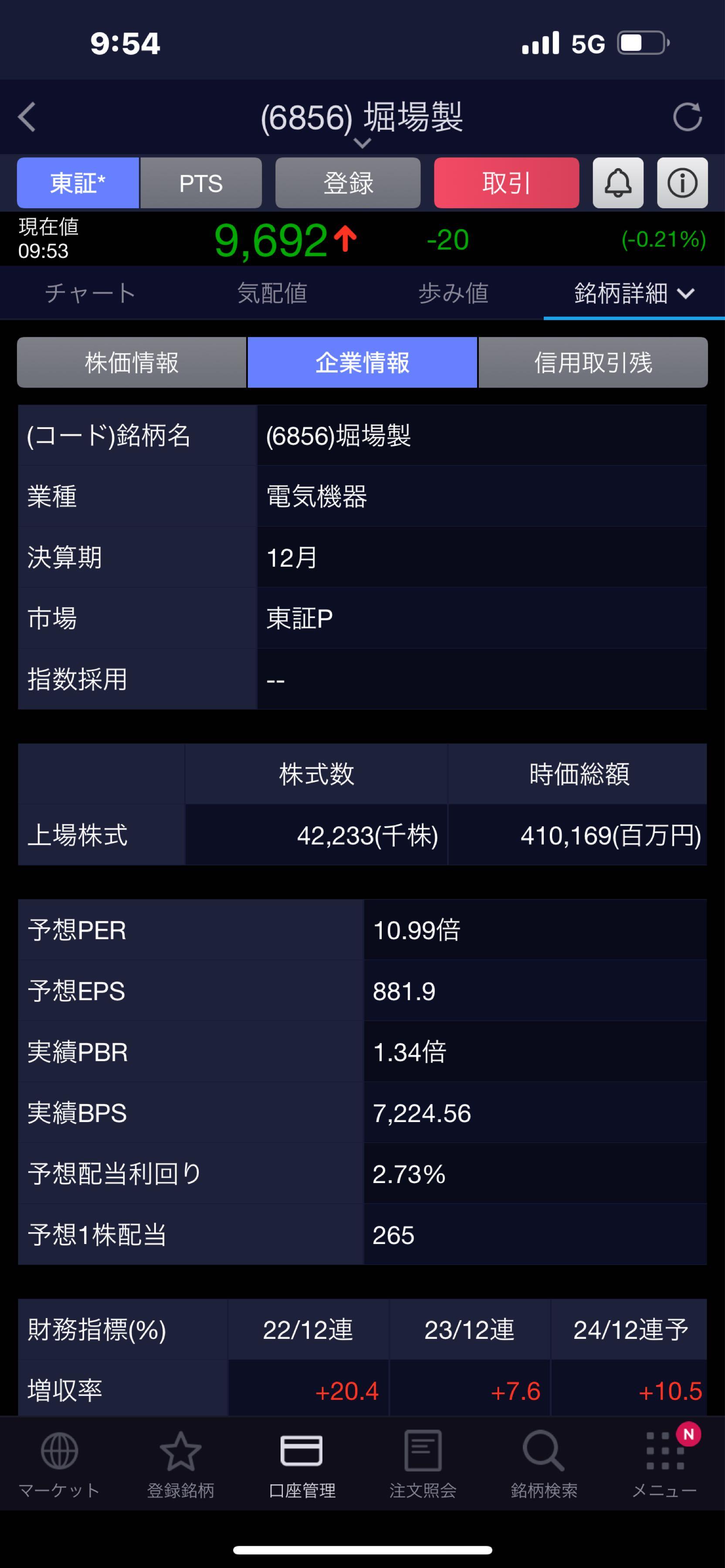Screen dimensions: 725x1568
Task: Show 株価情報 section
Action: pyautogui.click(x=132, y=363)
